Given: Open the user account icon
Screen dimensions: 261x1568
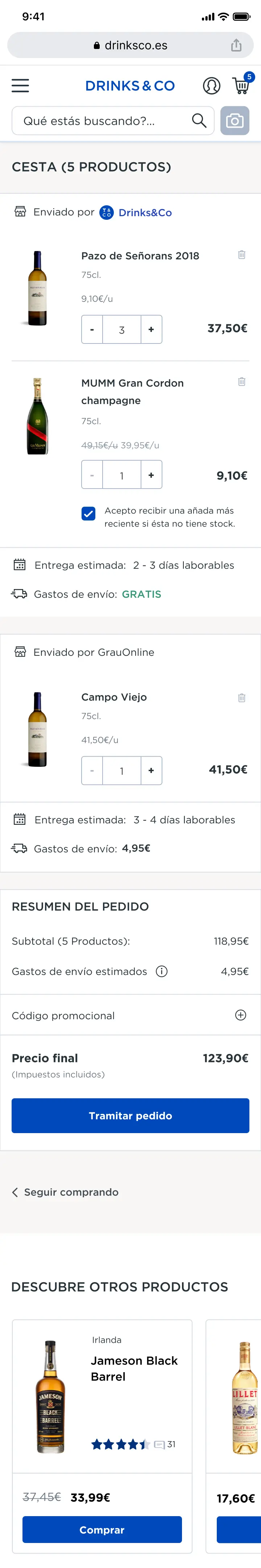Looking at the screenshot, I should 211,86.
